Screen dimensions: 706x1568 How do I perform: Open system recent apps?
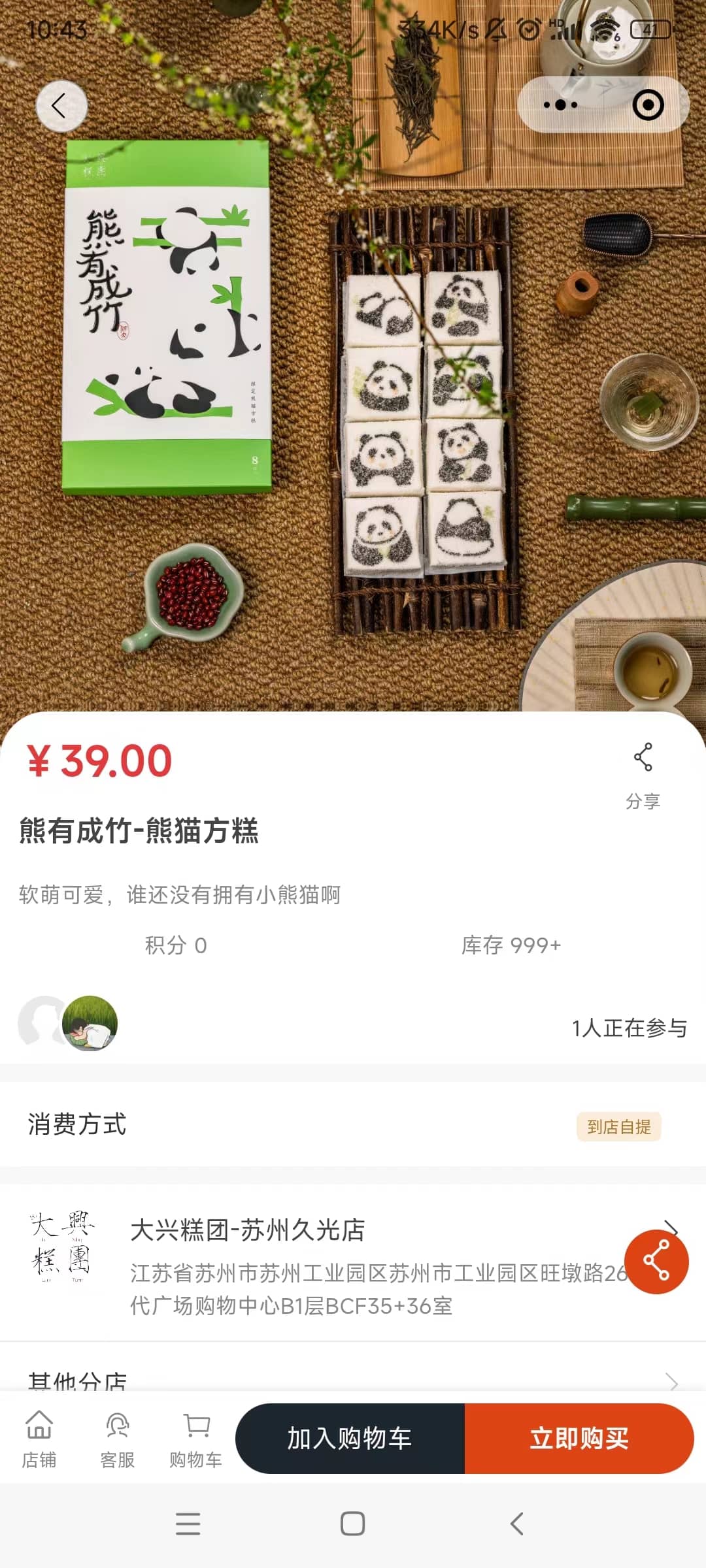188,1524
